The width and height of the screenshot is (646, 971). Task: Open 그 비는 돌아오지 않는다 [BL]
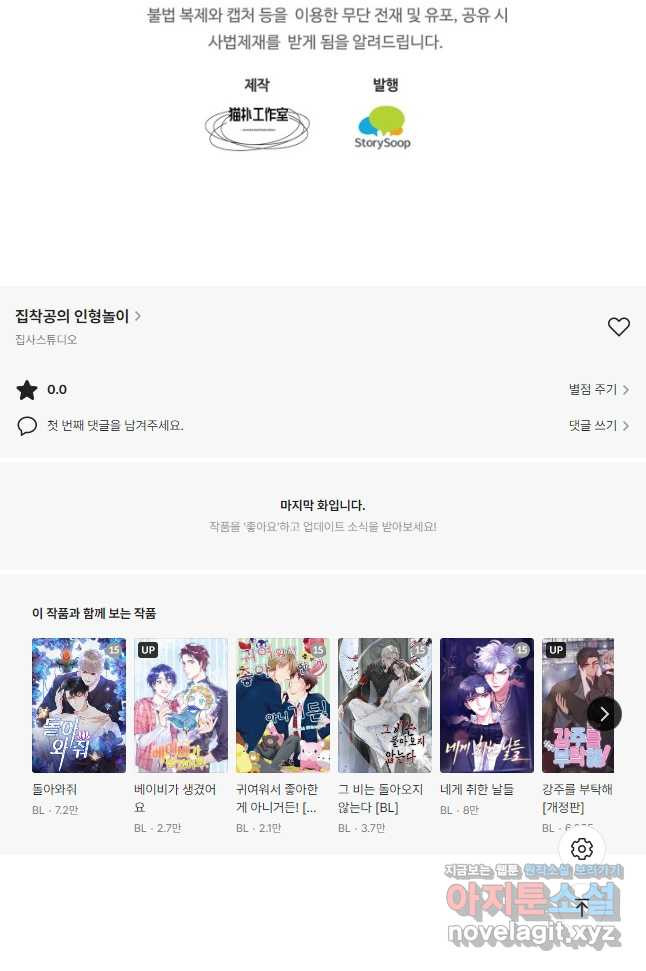pyautogui.click(x=385, y=705)
